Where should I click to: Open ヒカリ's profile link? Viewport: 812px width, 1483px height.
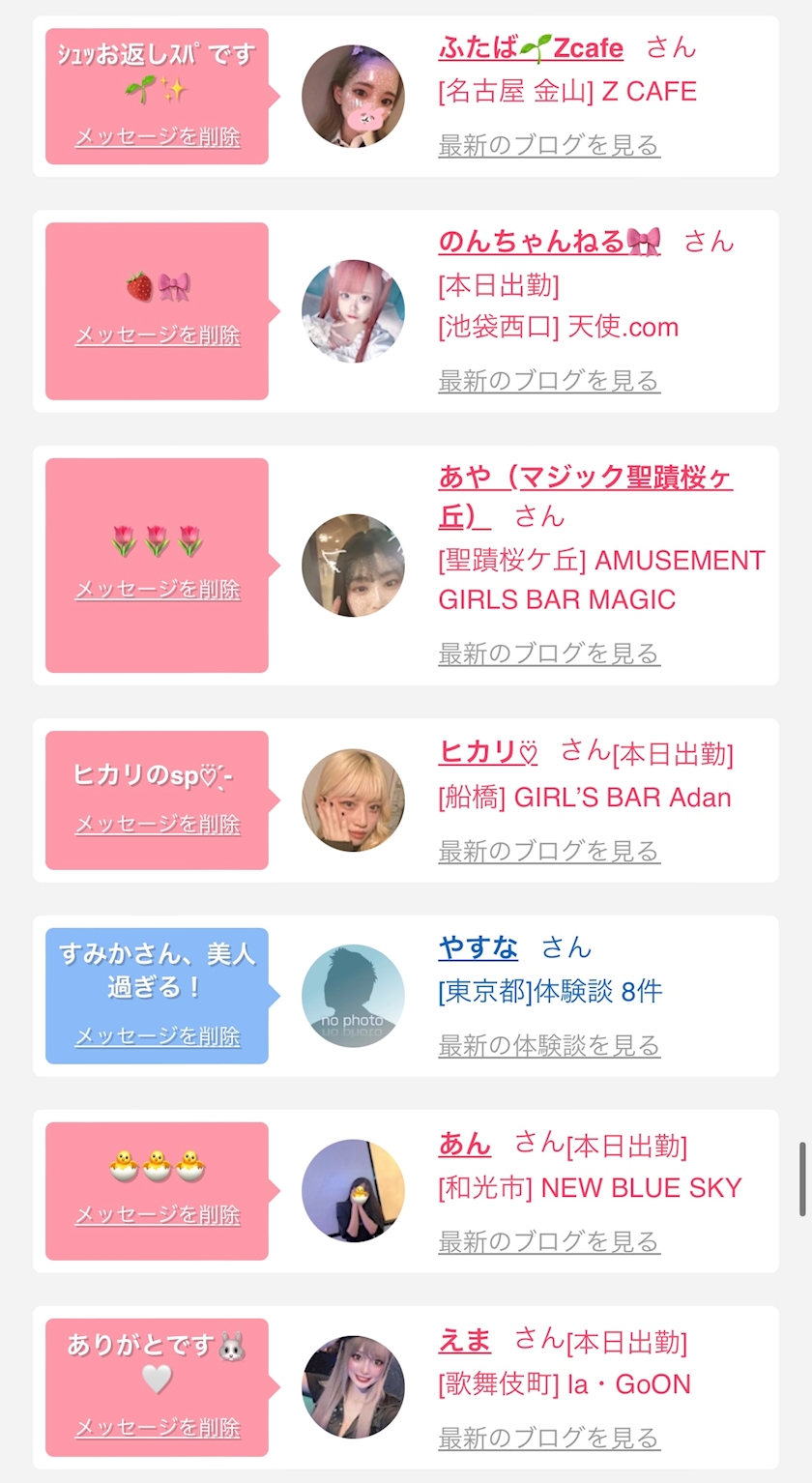[488, 752]
